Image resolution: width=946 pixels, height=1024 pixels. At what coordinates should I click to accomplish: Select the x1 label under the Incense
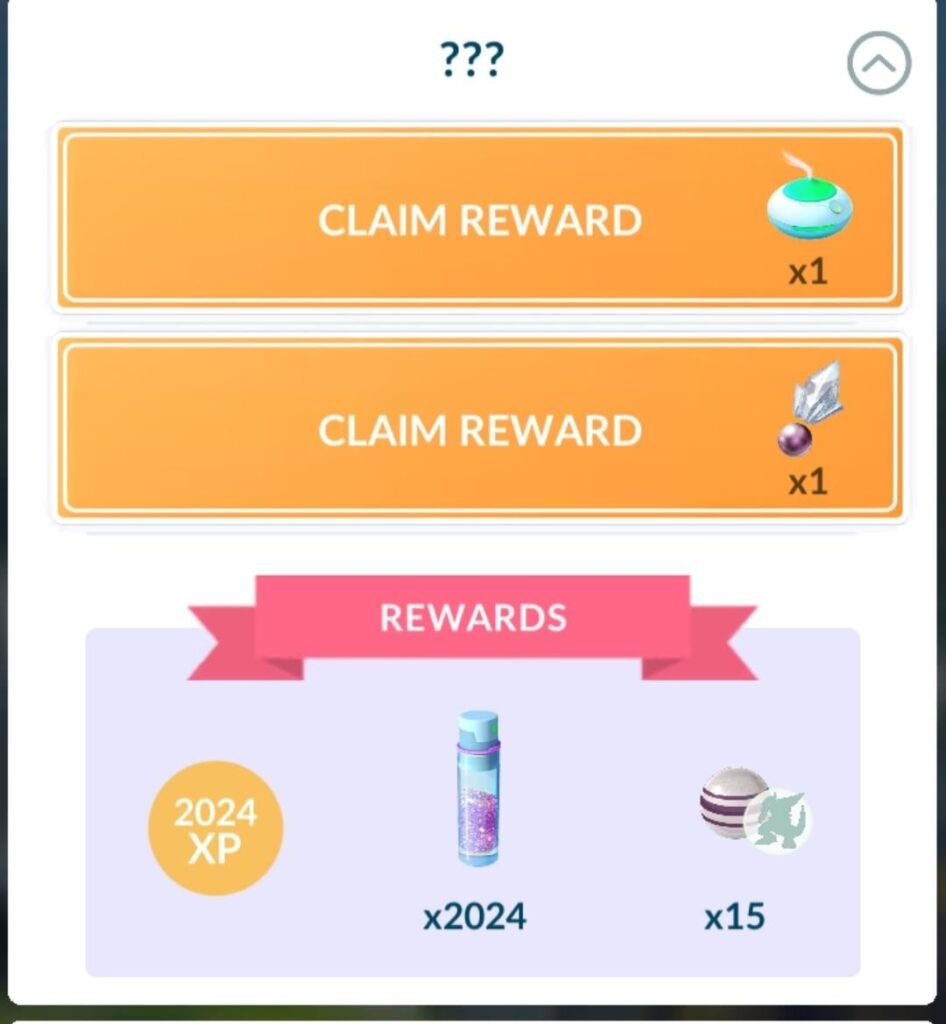[808, 272]
